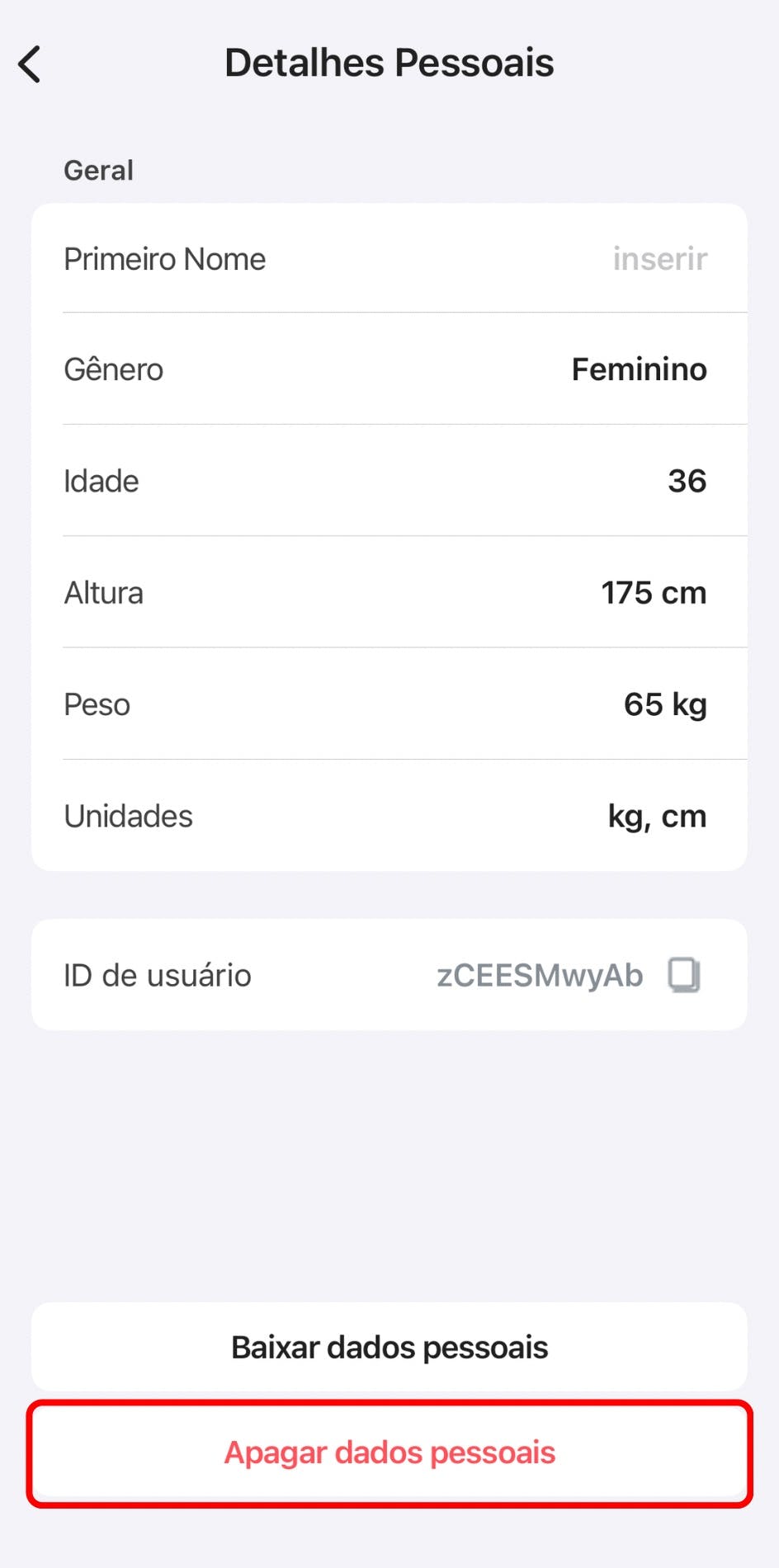Viewport: 779px width, 1568px height.
Task: Edit the Idade value
Action: [x=389, y=482]
